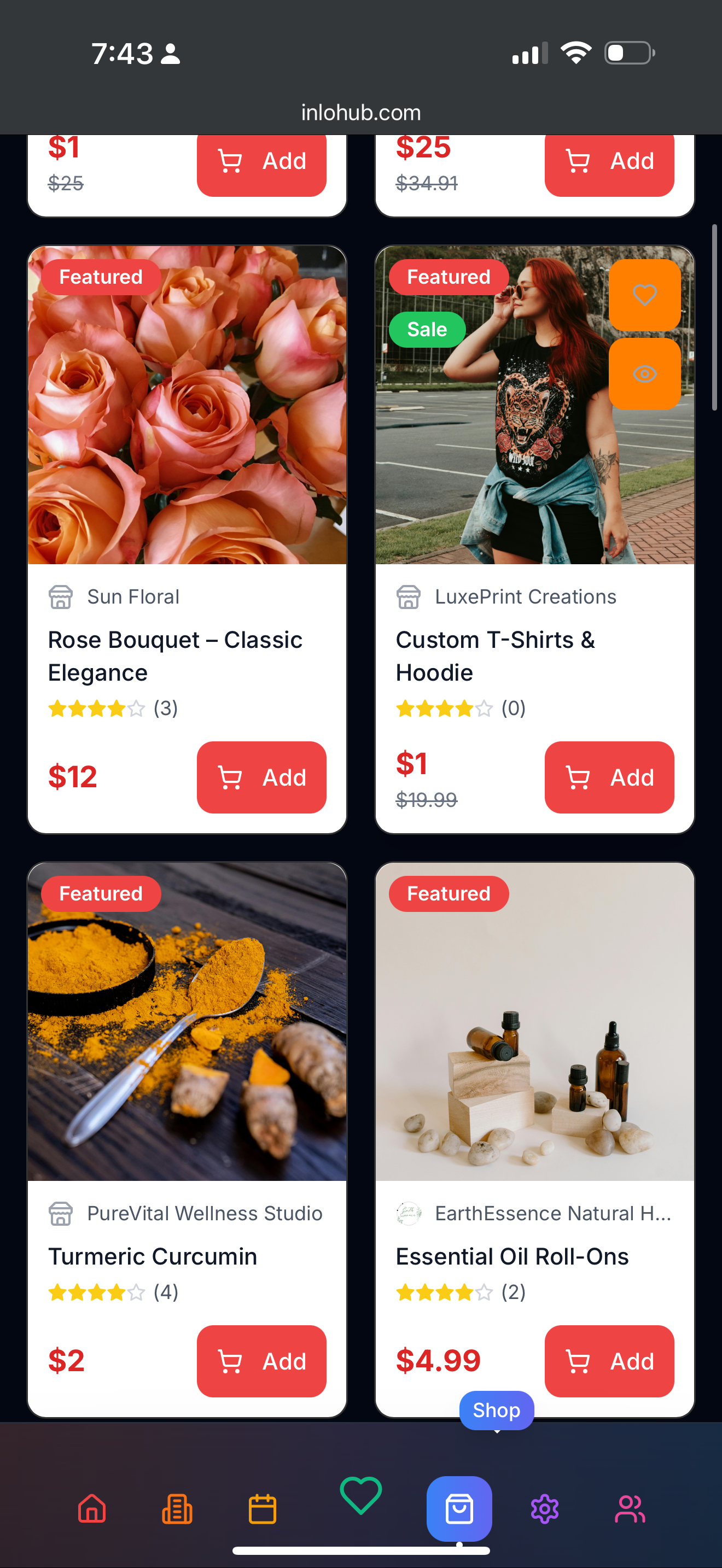Open the Shop floating button
722x1568 pixels.
pos(496,1411)
